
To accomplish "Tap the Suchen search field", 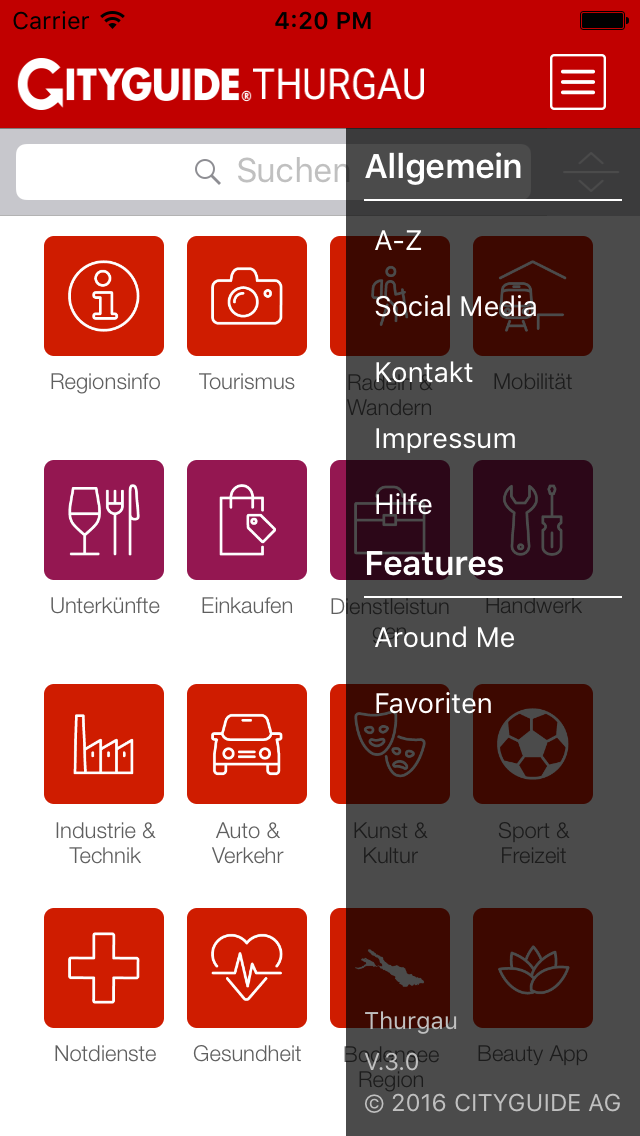I will click(x=180, y=171).
